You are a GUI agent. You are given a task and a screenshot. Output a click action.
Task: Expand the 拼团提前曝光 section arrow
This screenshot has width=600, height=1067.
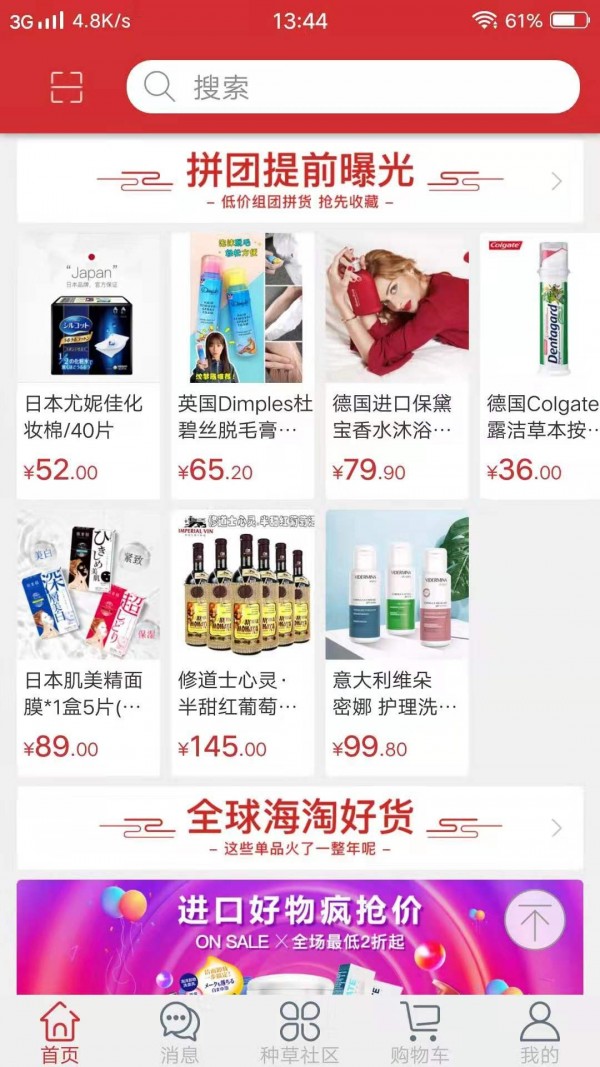coord(556,181)
